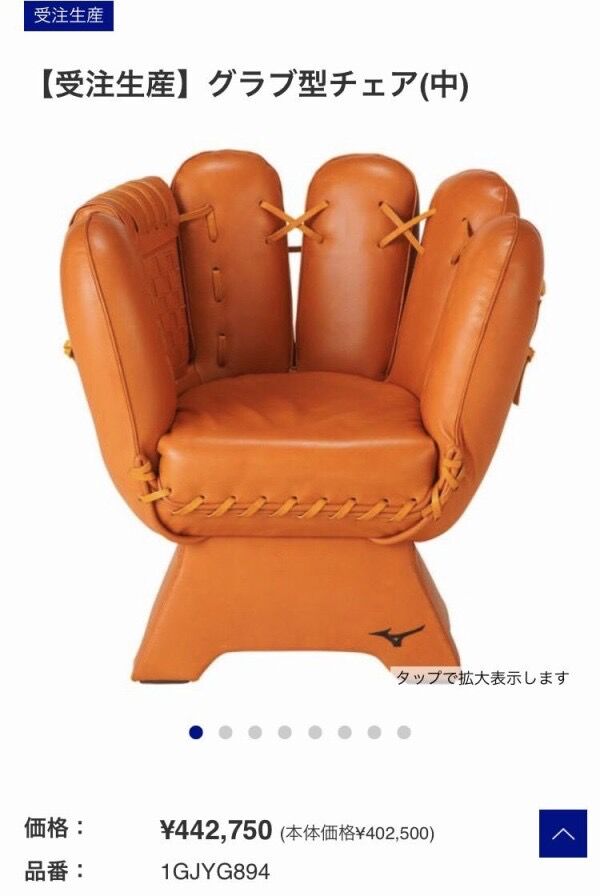600x896 pixels.
Task: Jump back to top with the arrow button
Action: [563, 833]
